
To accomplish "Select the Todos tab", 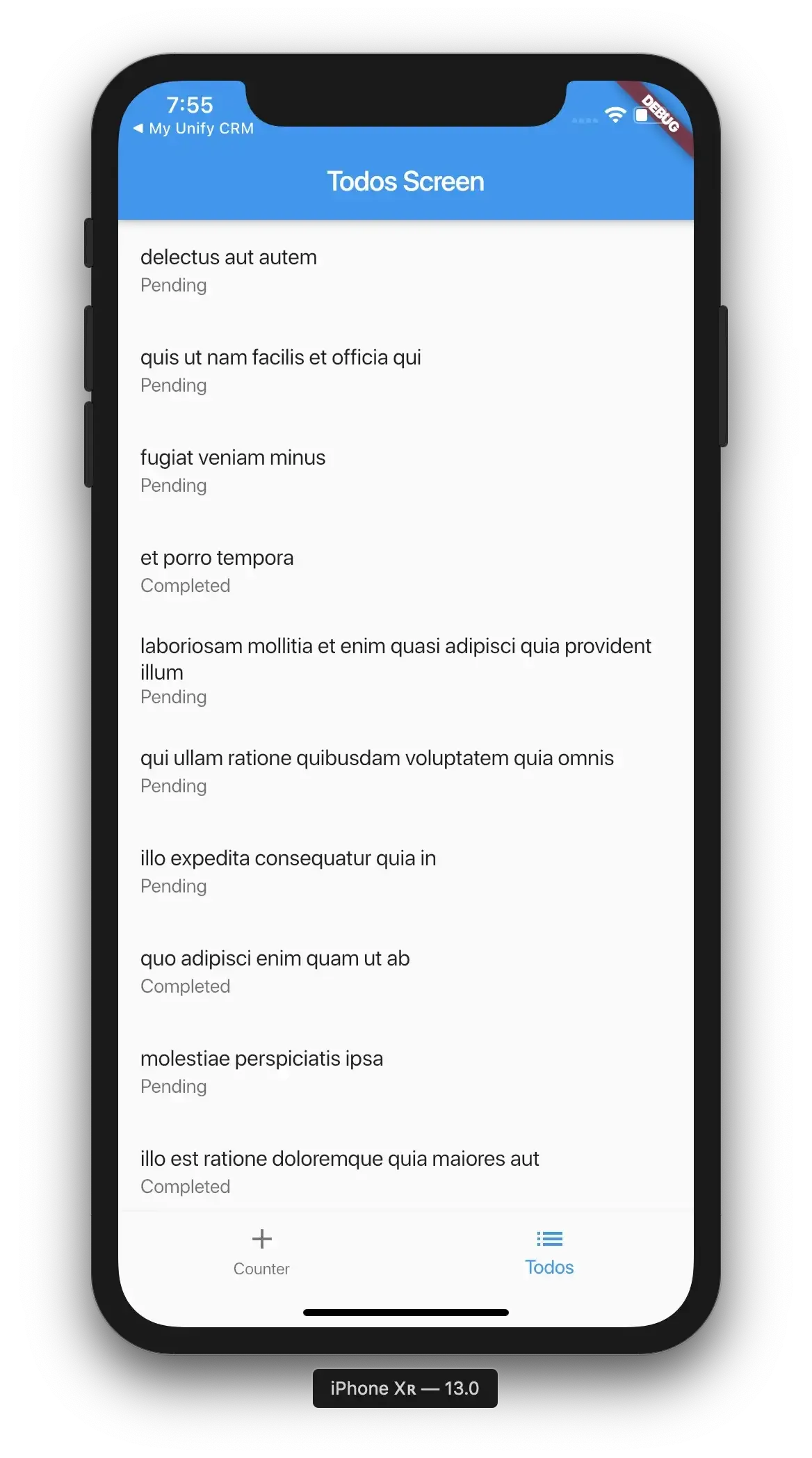I will (549, 1251).
